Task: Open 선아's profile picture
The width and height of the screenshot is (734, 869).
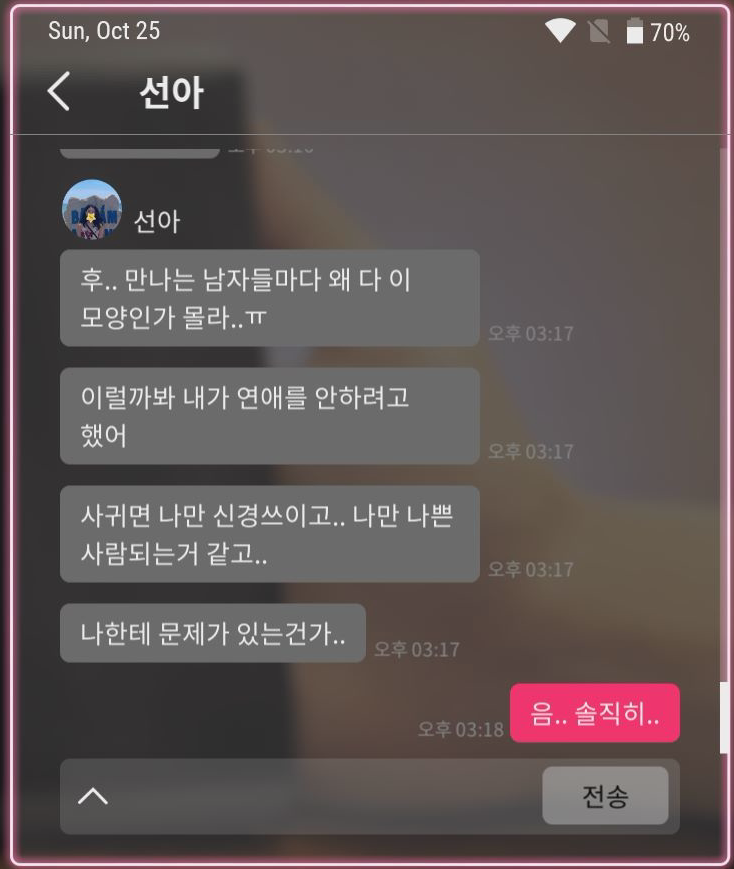Action: [92, 210]
